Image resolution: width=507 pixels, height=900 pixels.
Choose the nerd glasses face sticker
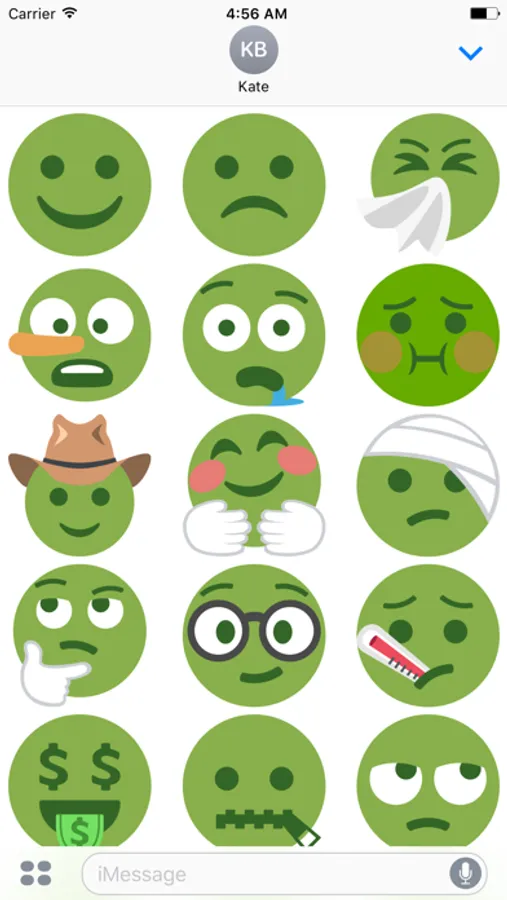[x=254, y=635]
